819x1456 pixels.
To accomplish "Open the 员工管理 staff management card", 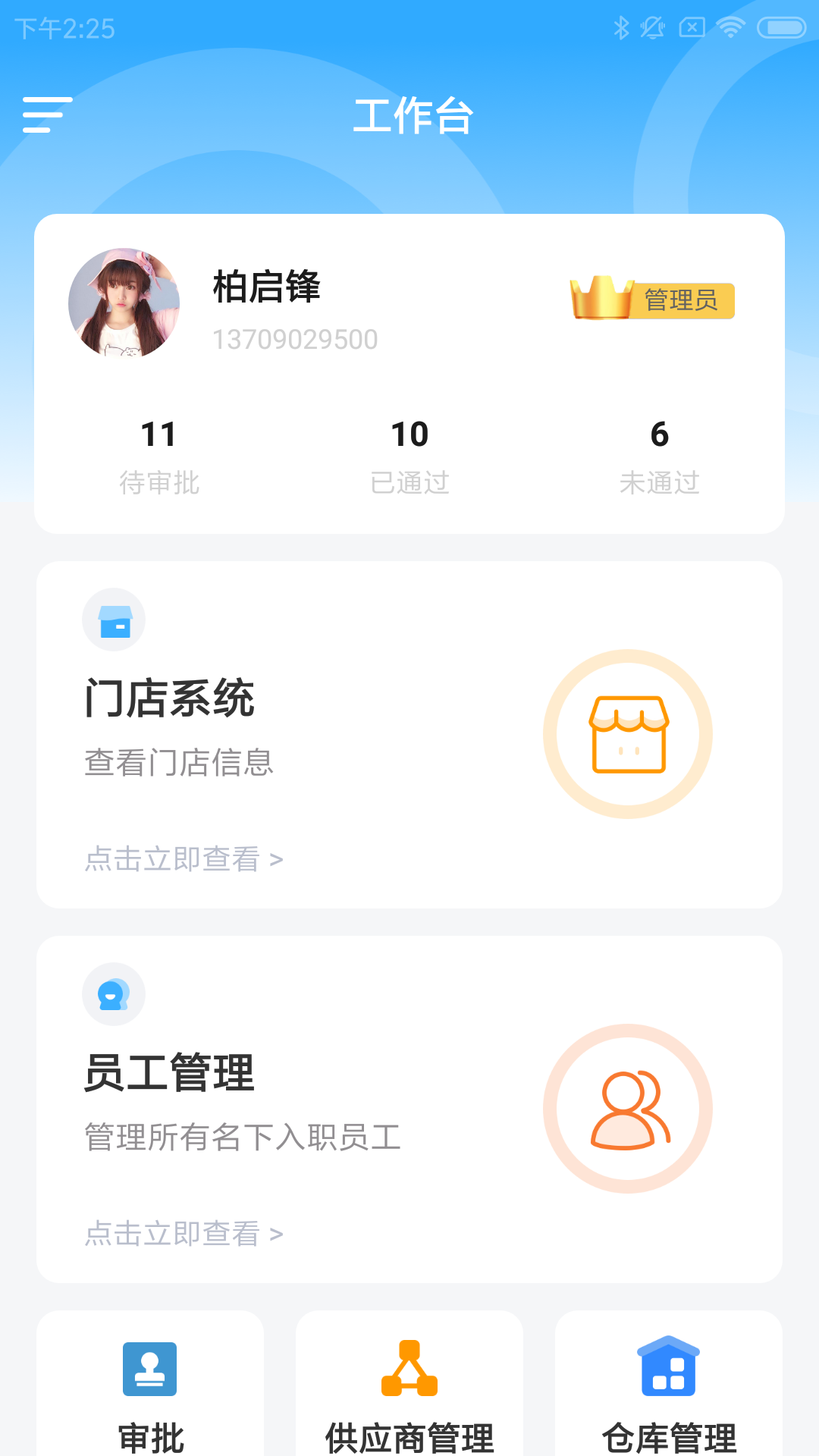I will (409, 1109).
